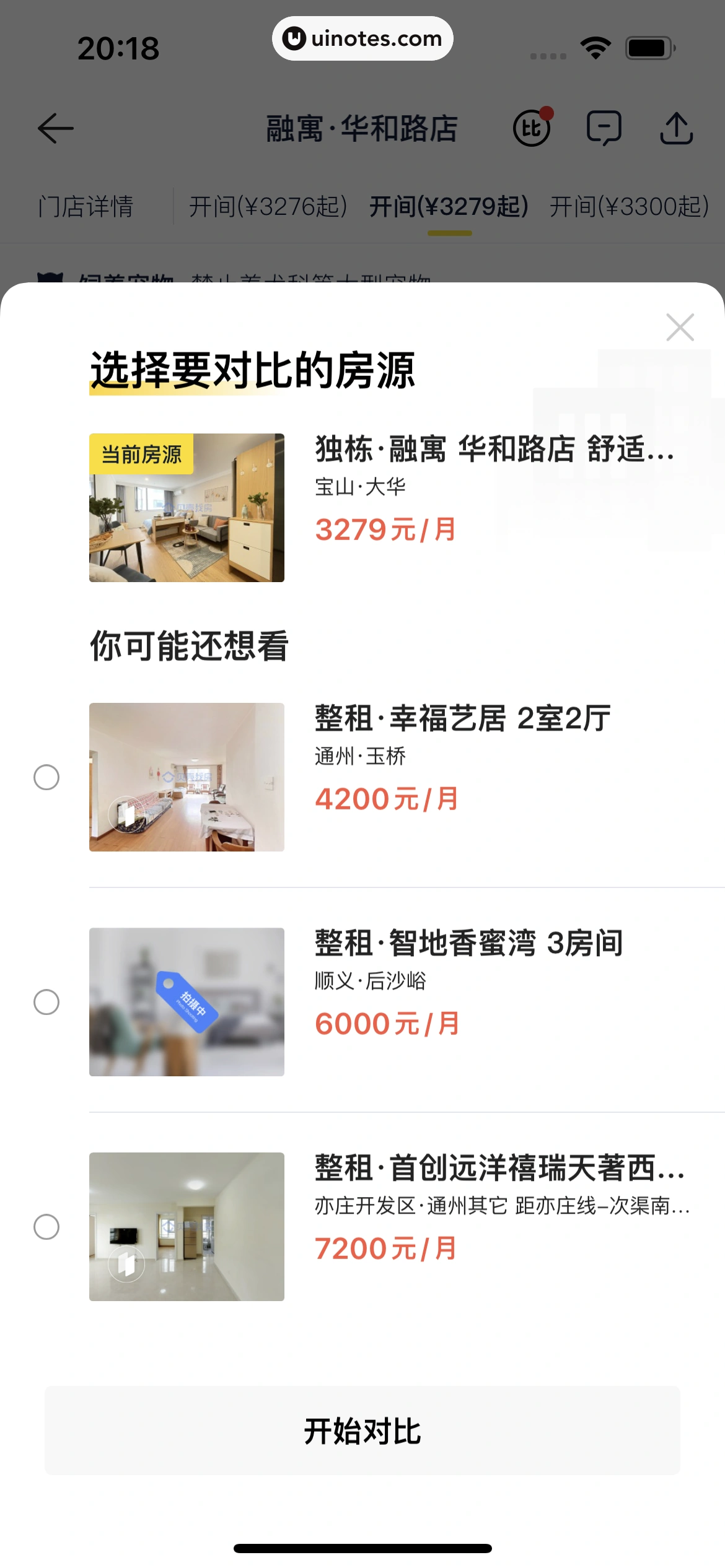
Task: Share this store listing
Action: (676, 128)
